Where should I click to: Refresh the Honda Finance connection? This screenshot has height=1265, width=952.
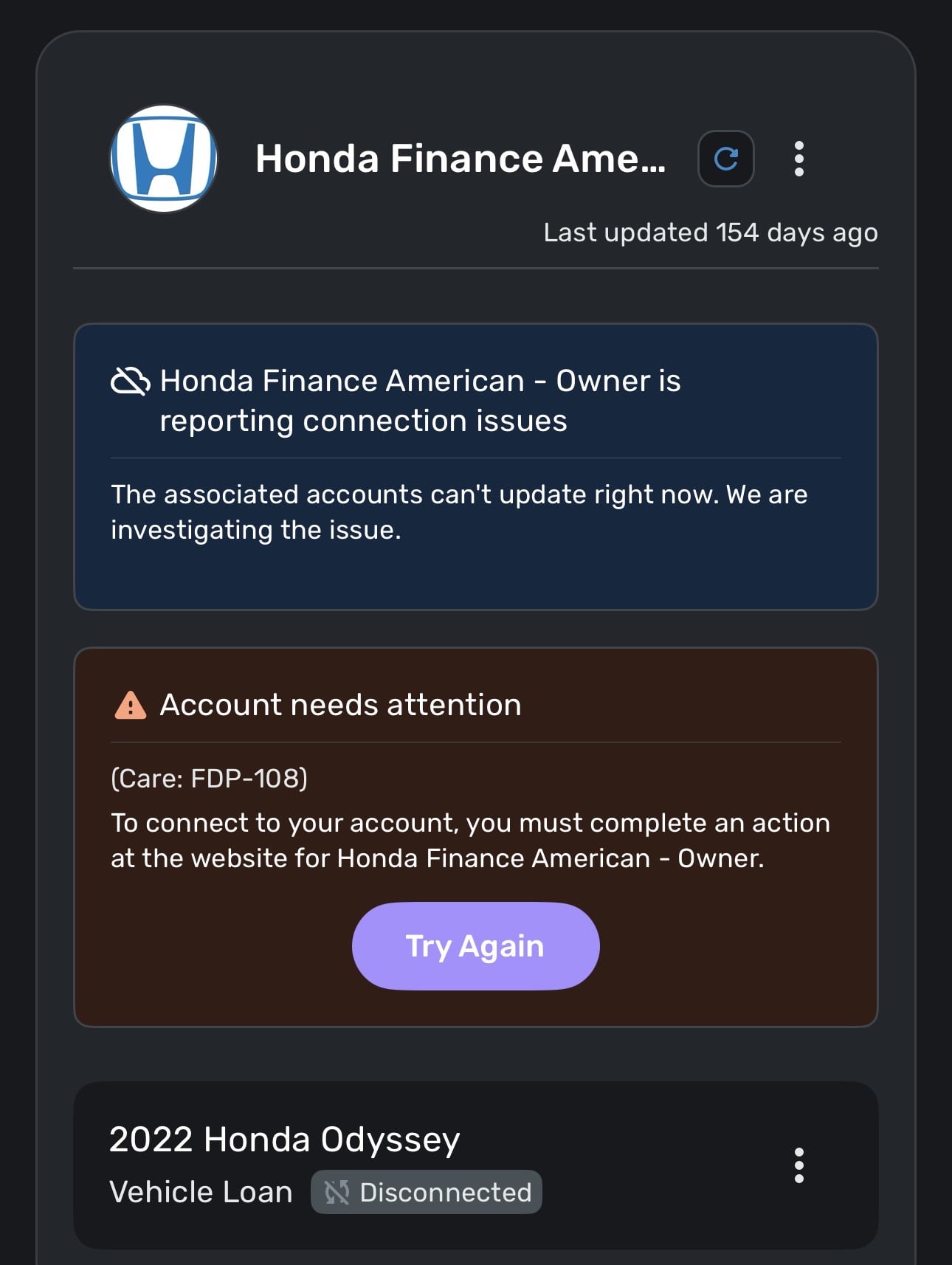click(x=725, y=159)
